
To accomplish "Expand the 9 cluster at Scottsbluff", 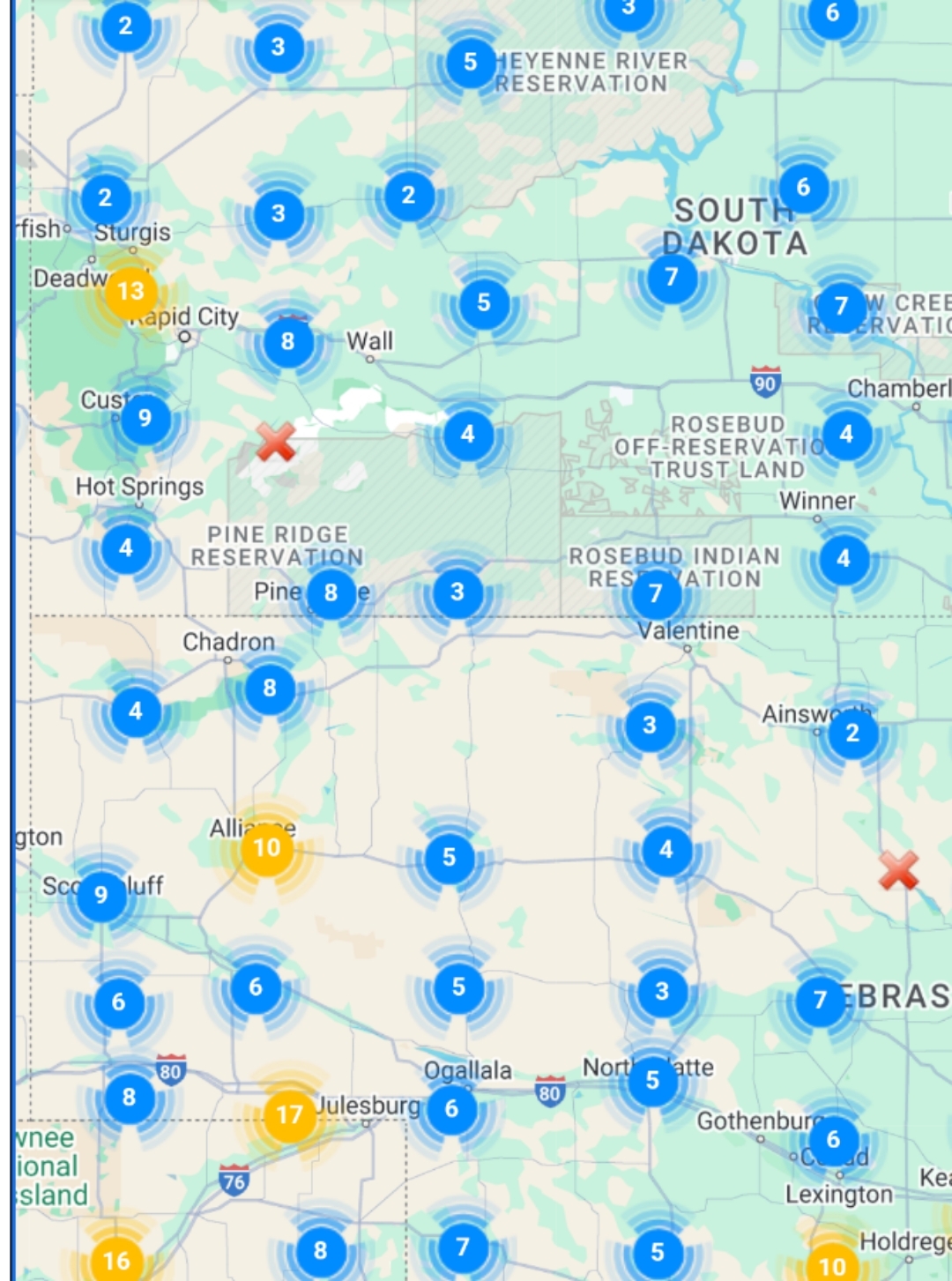I will tap(101, 895).
